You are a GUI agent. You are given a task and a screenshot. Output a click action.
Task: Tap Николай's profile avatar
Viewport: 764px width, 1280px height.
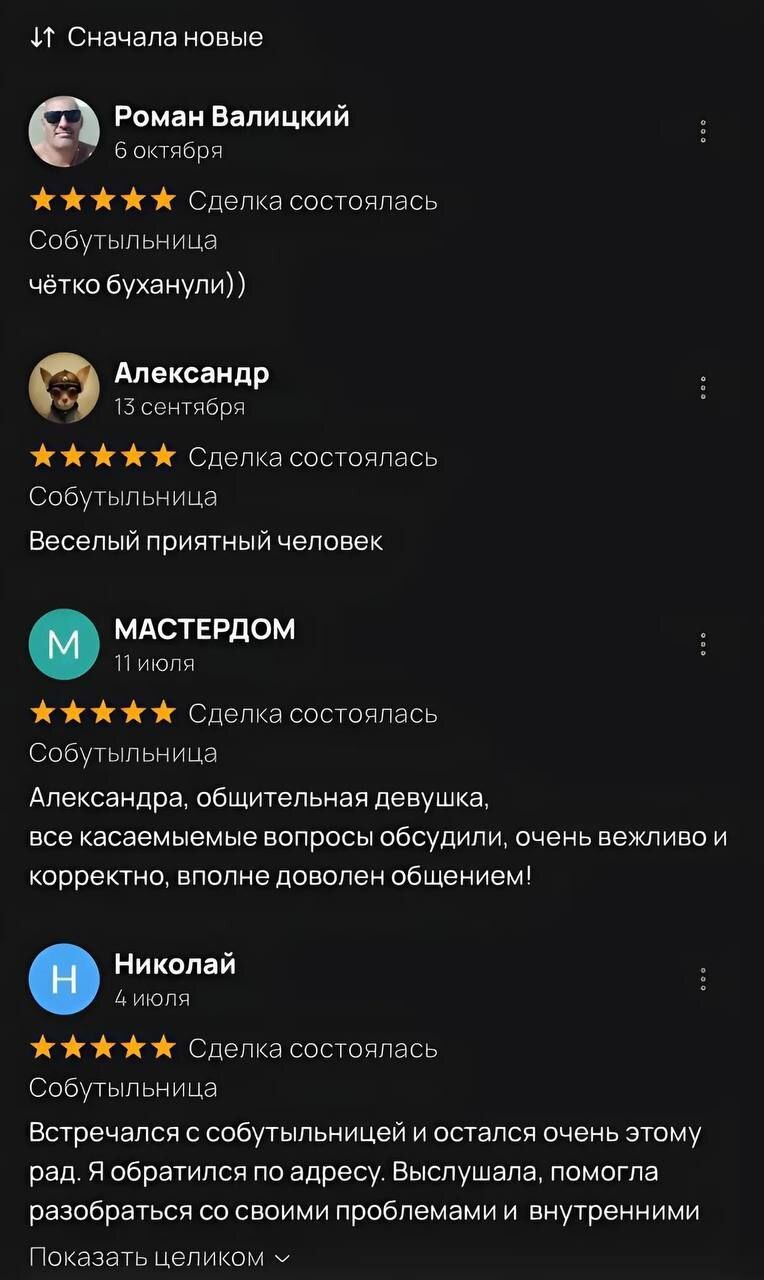coord(64,979)
